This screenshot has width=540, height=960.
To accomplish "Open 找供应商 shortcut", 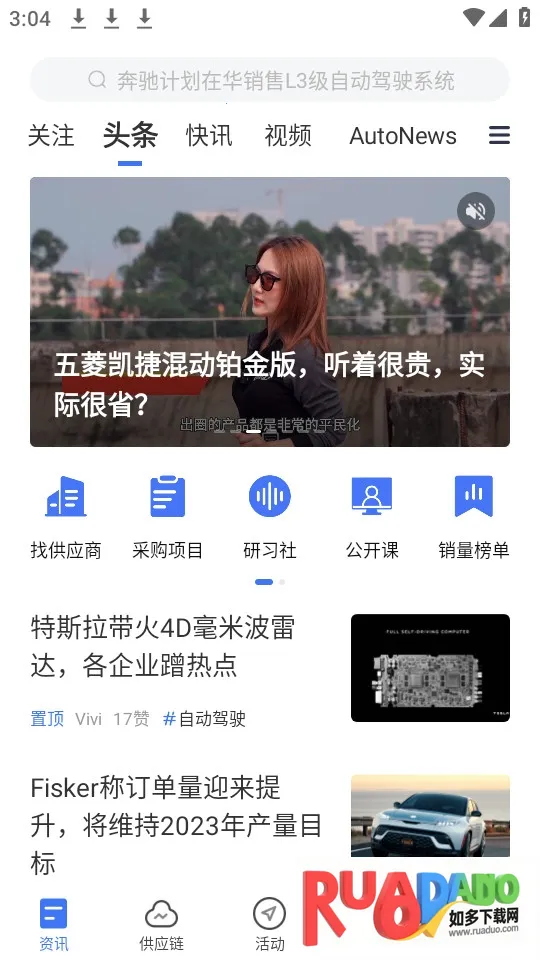I will click(x=66, y=517).
